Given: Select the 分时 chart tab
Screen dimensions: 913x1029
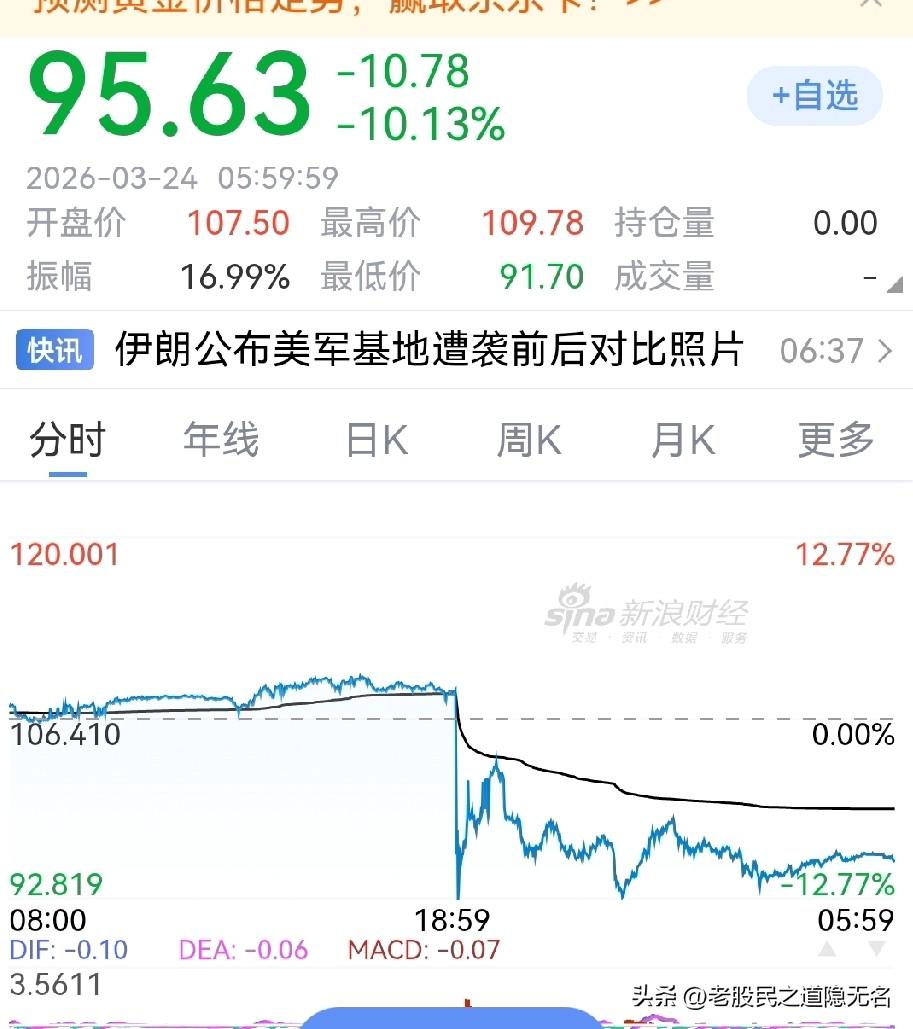Looking at the screenshot, I should click(70, 438).
